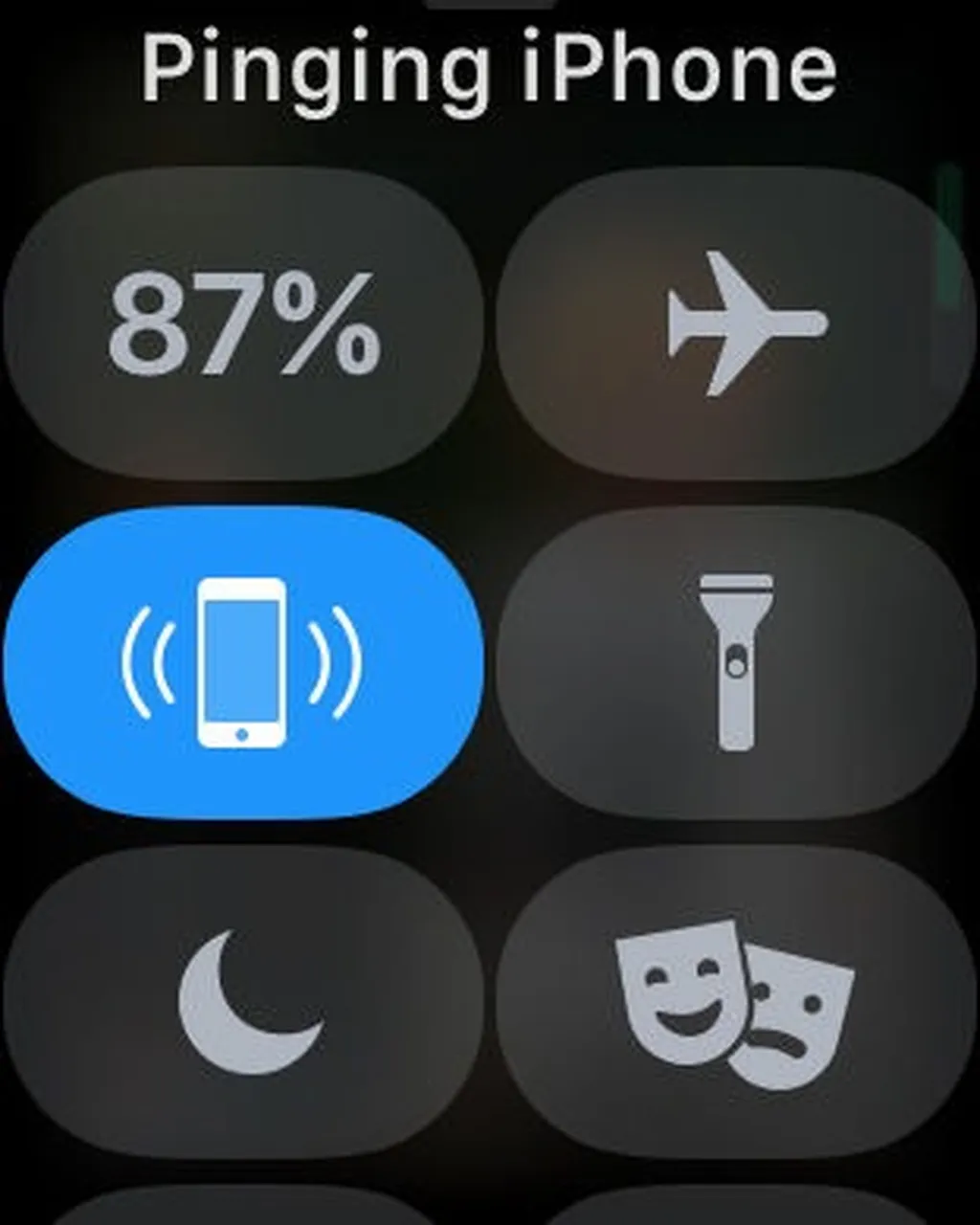
Task: Toggle airplane mode on
Action: point(737,323)
